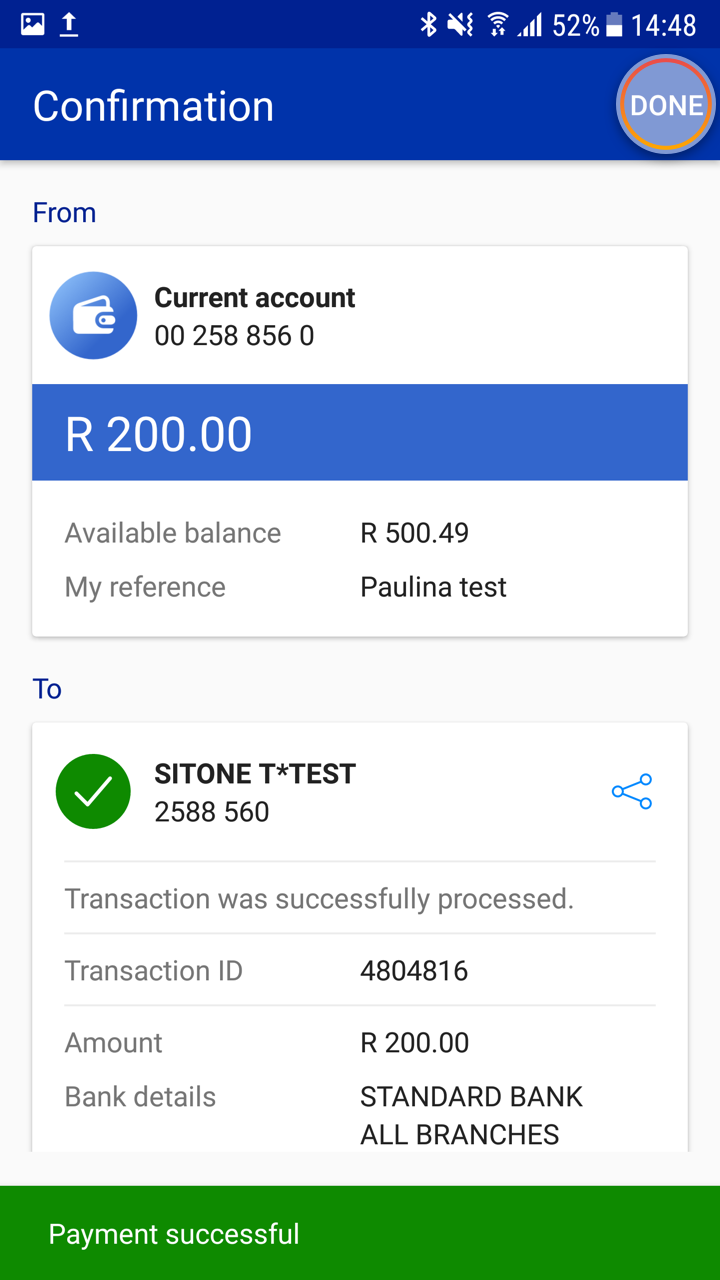Tap the Payment successful banner
Screen dimensions: 720x1280
tap(172, 1233)
